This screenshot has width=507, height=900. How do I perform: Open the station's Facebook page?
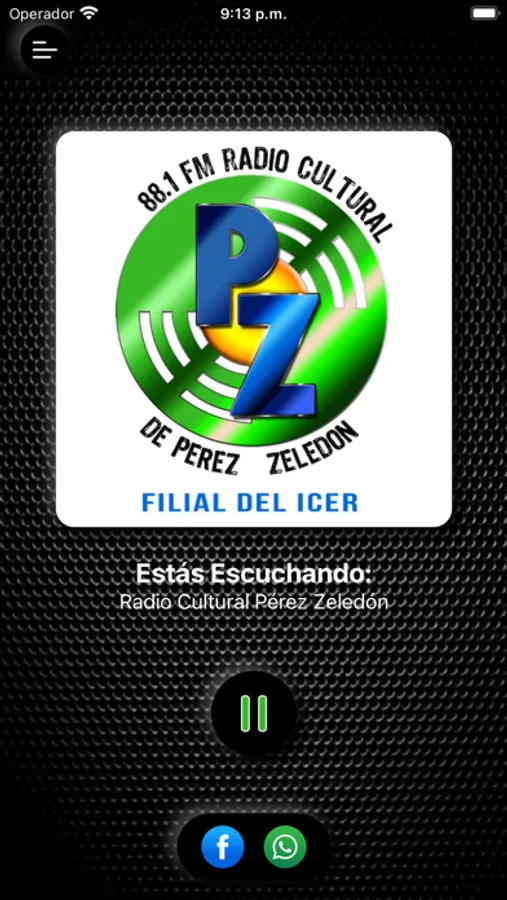pyautogui.click(x=223, y=847)
